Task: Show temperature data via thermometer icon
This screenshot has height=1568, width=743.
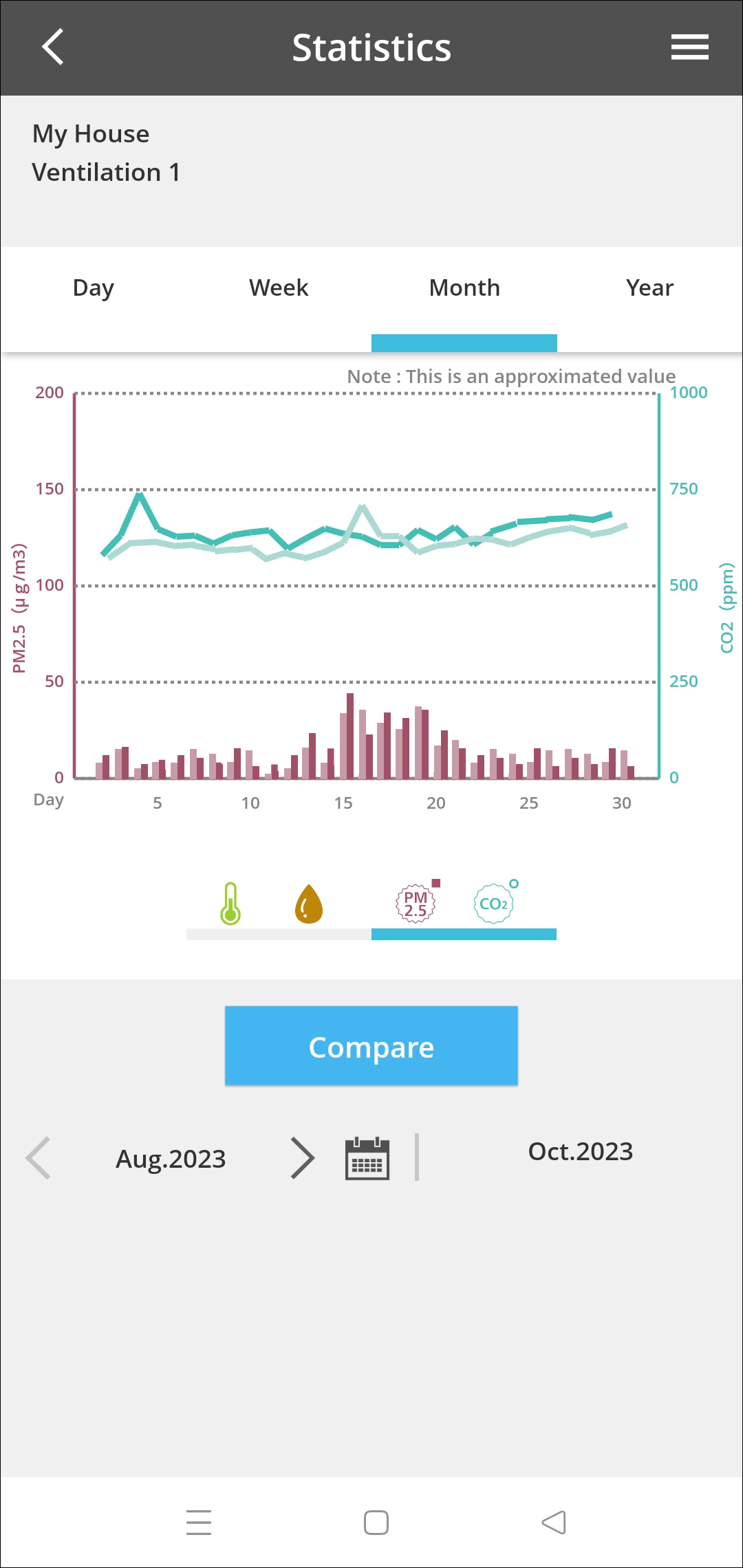Action: click(x=230, y=904)
